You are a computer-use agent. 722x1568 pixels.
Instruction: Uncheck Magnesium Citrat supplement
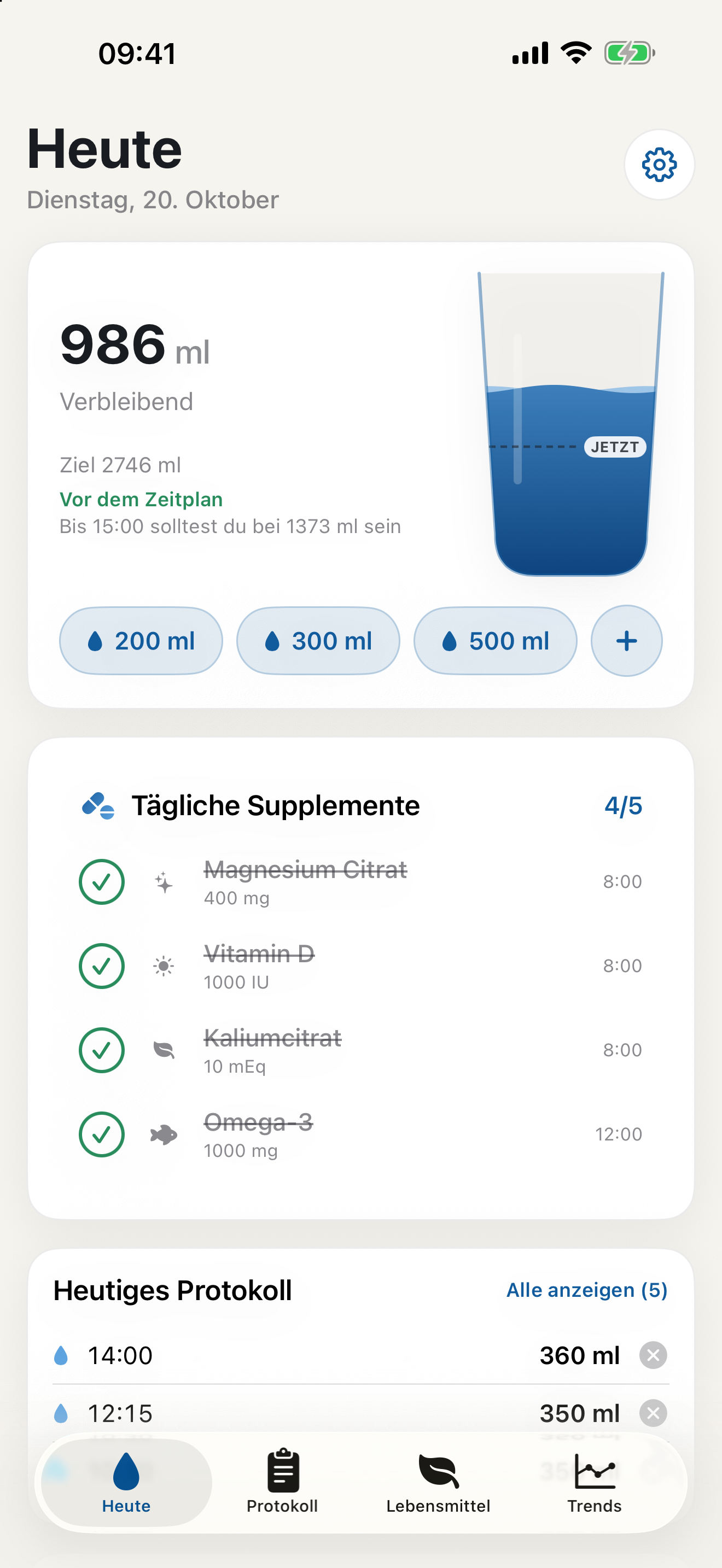(102, 881)
